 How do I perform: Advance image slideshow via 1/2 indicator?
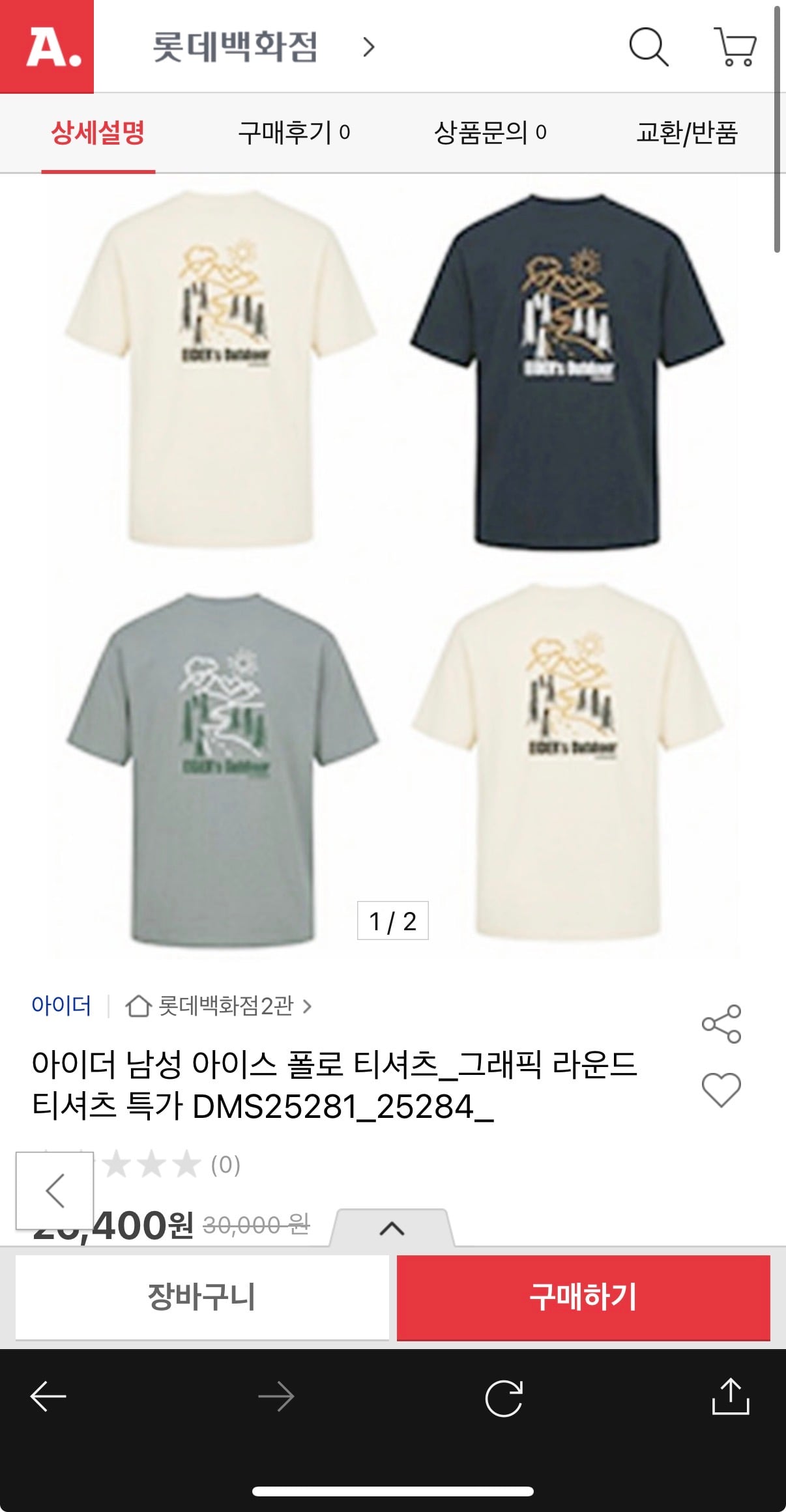[x=392, y=920]
